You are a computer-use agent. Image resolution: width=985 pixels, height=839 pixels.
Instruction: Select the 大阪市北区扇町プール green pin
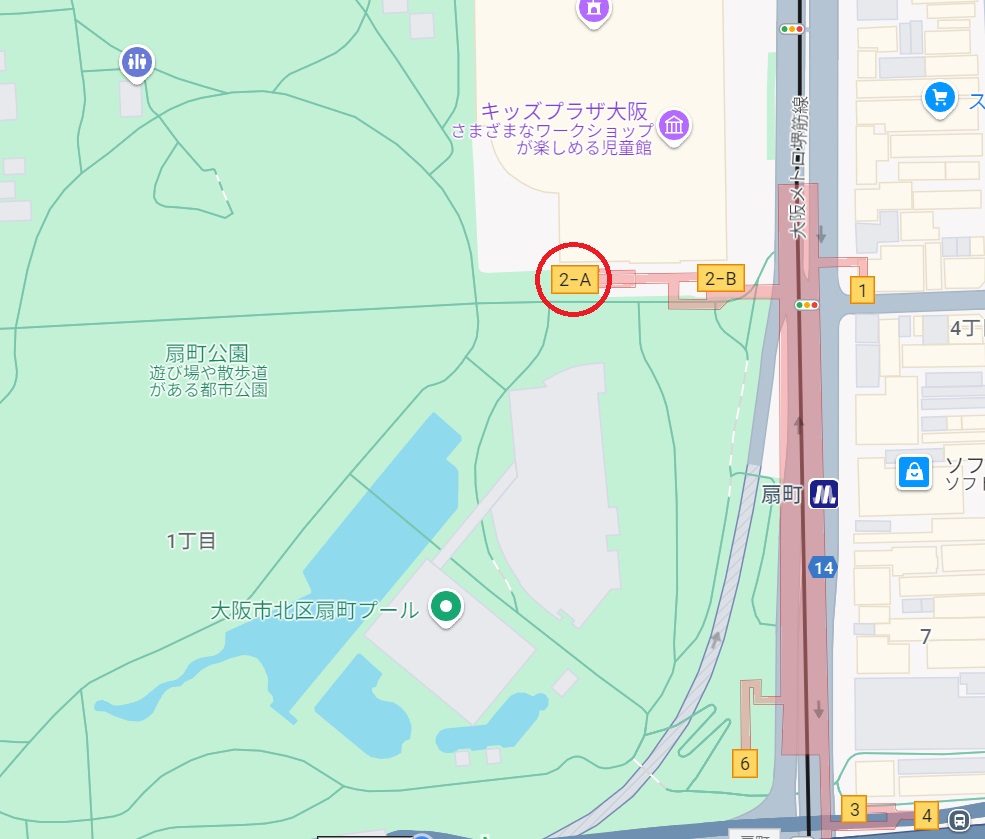tap(445, 605)
